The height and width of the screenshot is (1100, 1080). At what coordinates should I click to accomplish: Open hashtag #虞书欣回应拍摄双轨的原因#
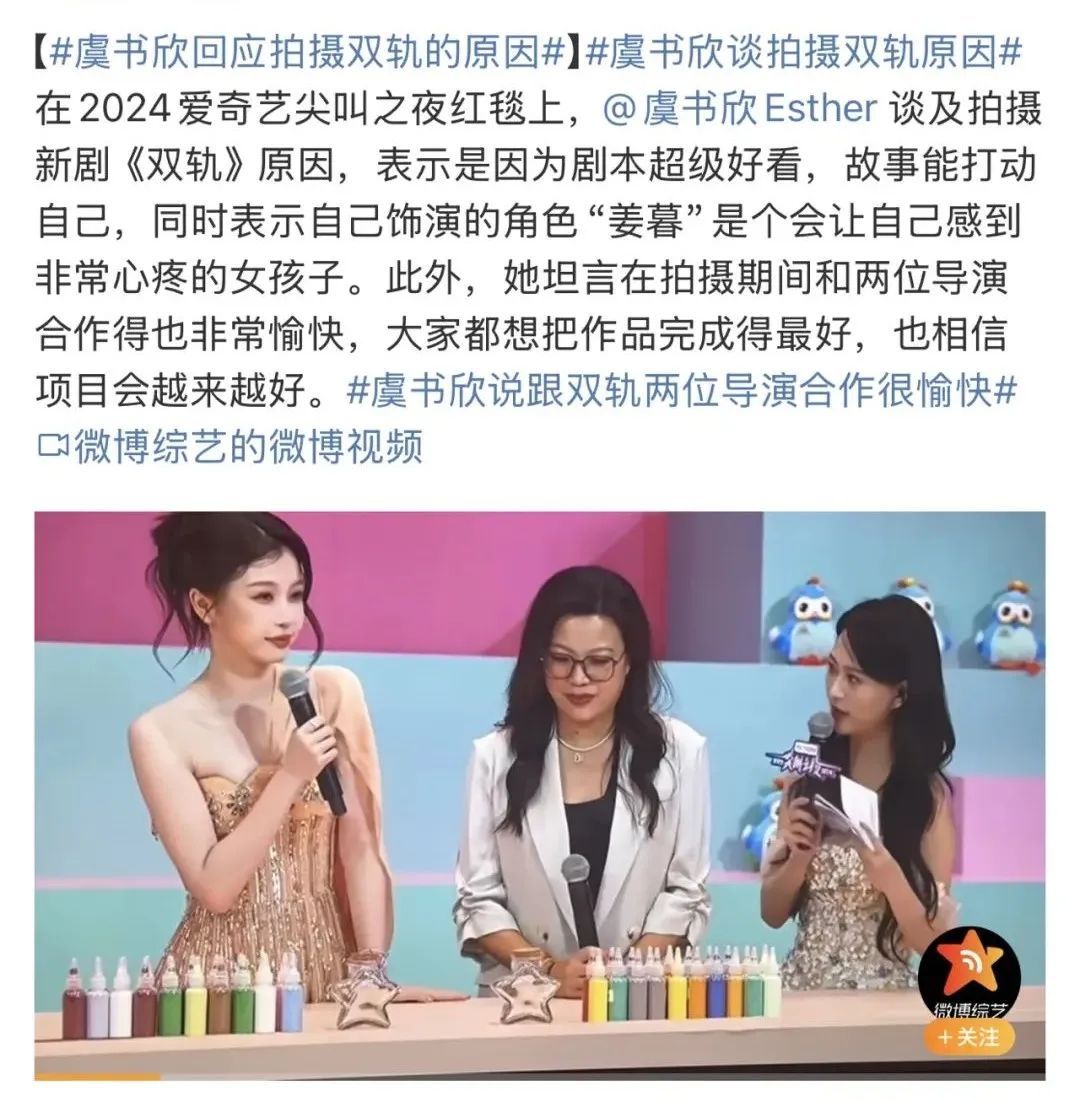tap(306, 53)
